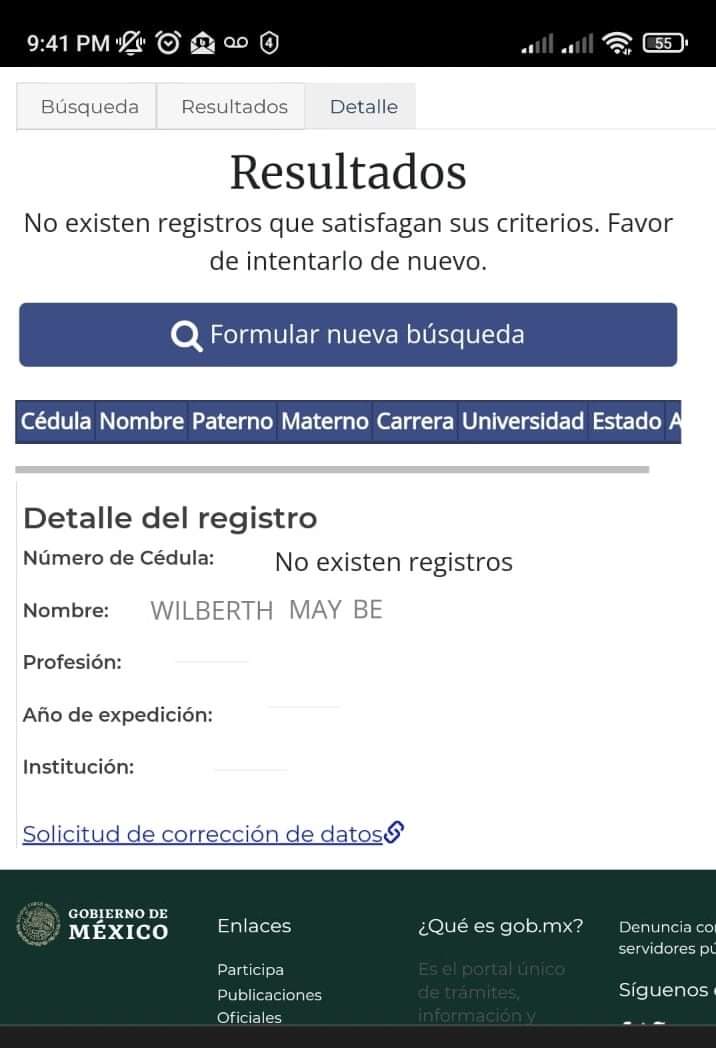The height and width of the screenshot is (1048, 716).
Task: Open Solicitud de corrección de datos link
Action: click(213, 833)
